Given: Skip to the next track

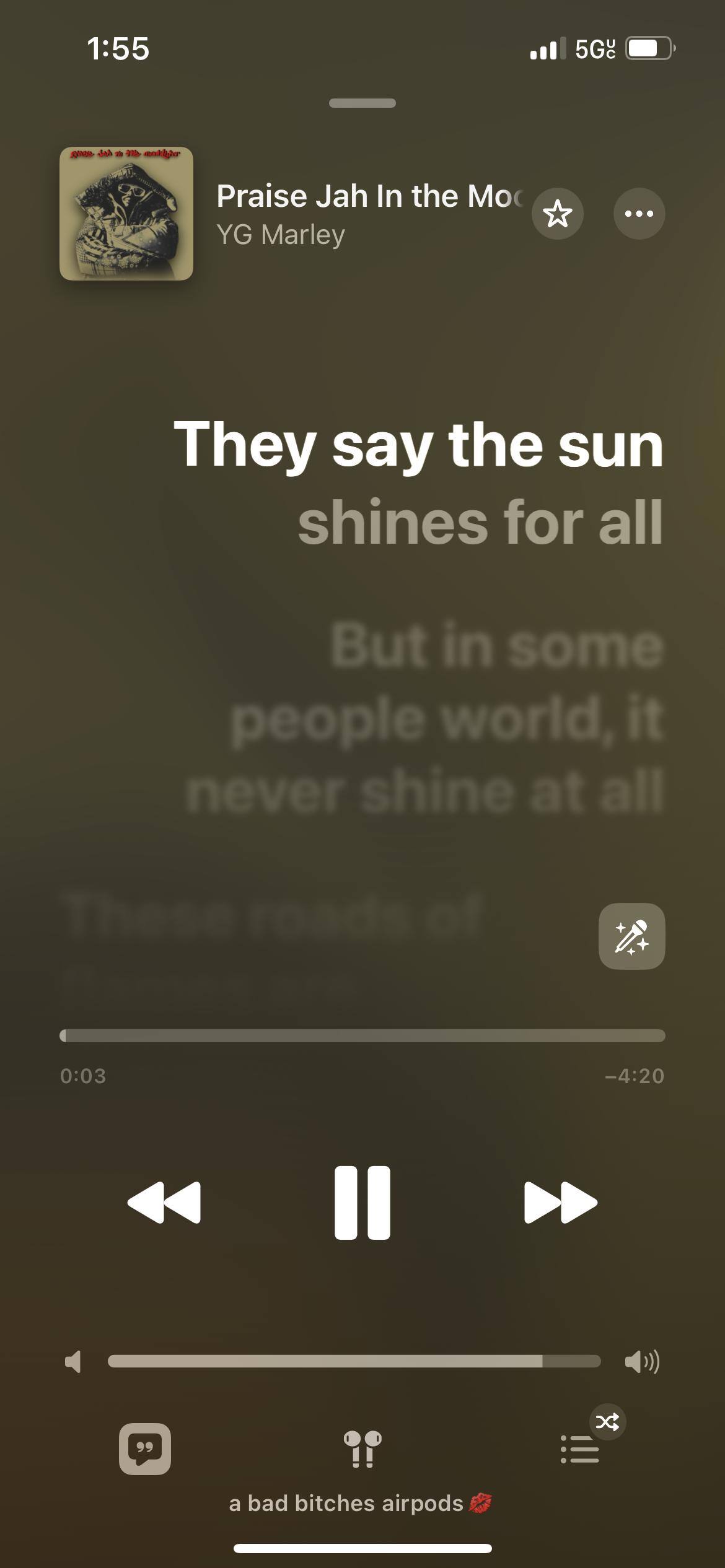Looking at the screenshot, I should click(x=560, y=1202).
